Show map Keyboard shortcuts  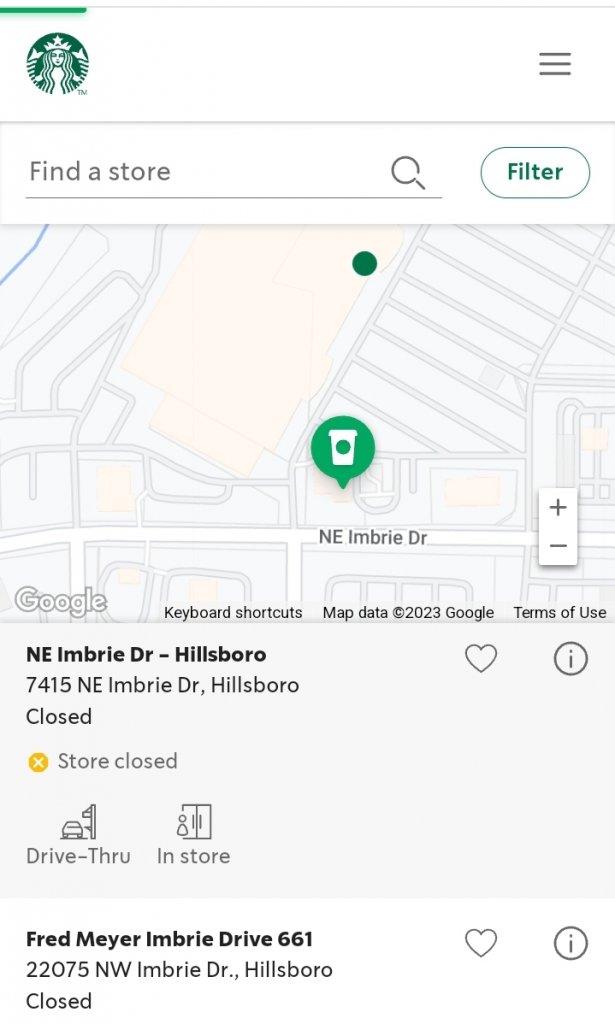click(233, 612)
